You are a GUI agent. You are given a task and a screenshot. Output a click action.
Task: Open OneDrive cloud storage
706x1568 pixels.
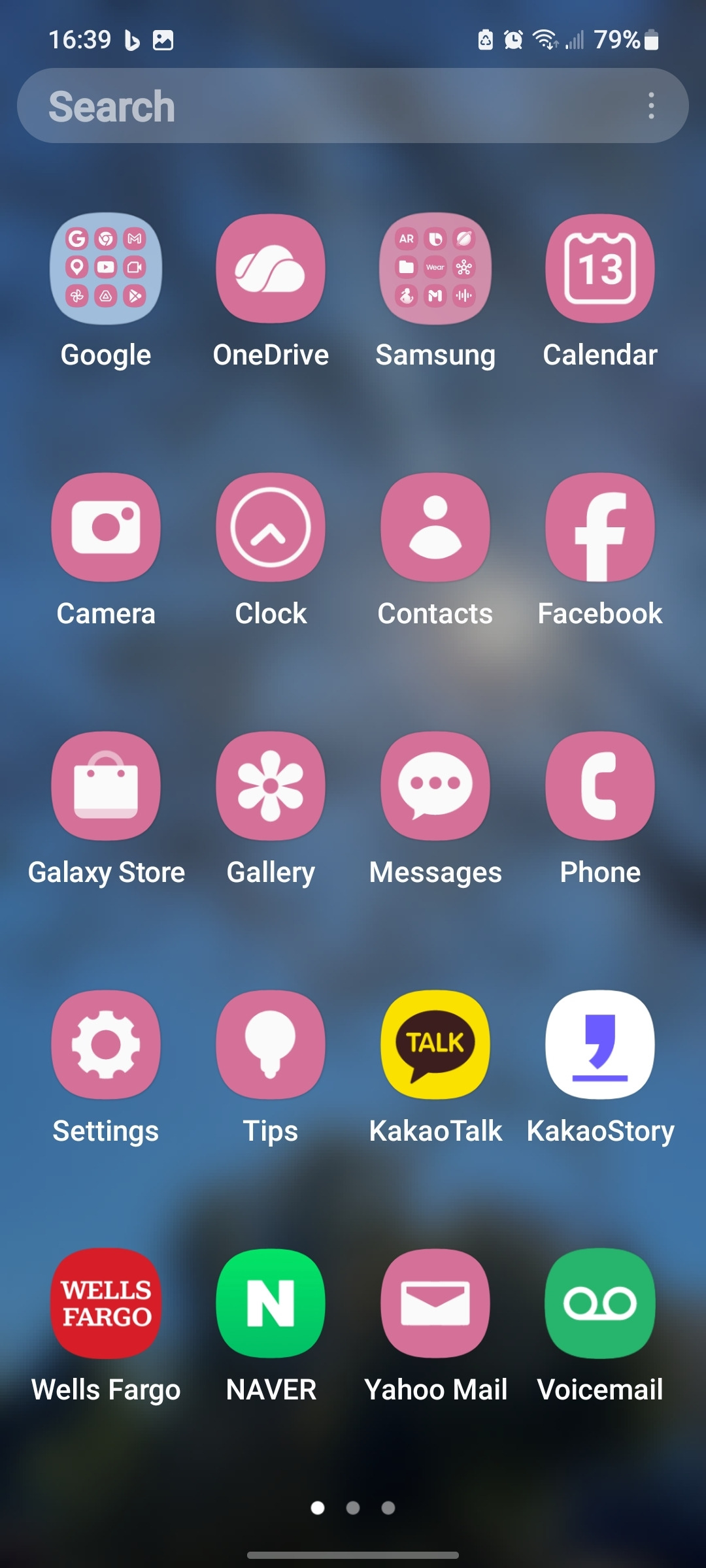[x=271, y=269]
